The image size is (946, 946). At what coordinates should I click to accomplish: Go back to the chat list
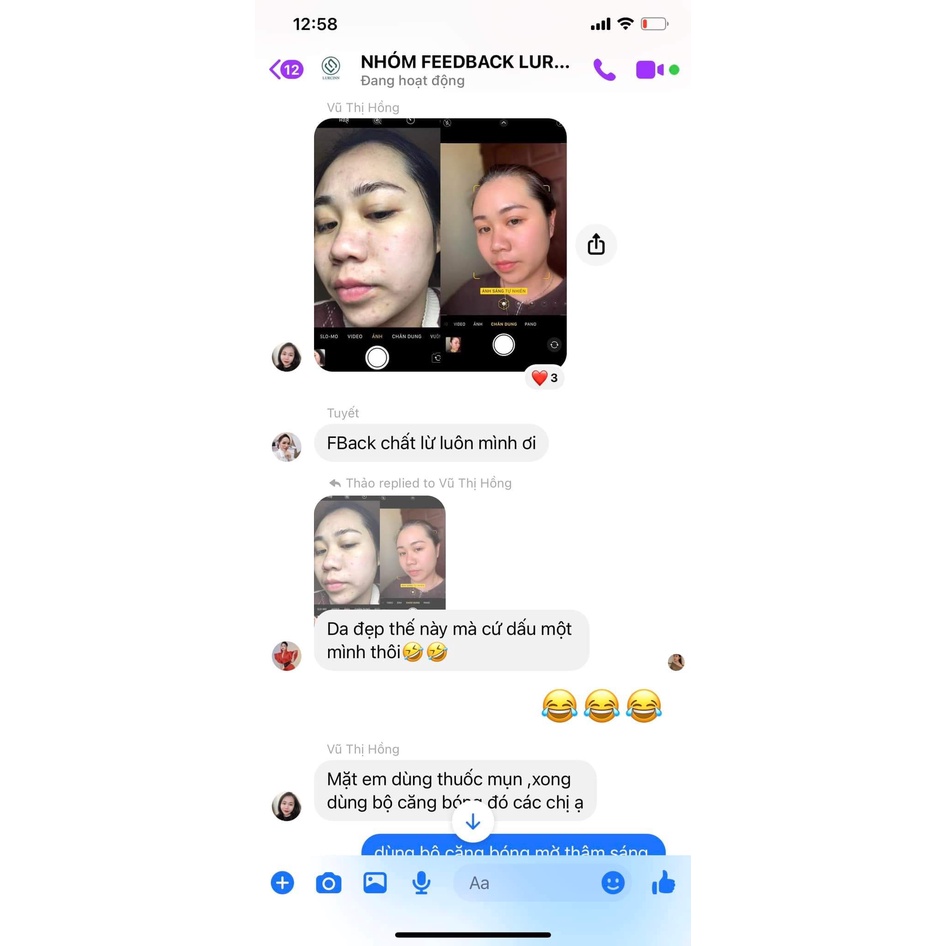point(285,69)
